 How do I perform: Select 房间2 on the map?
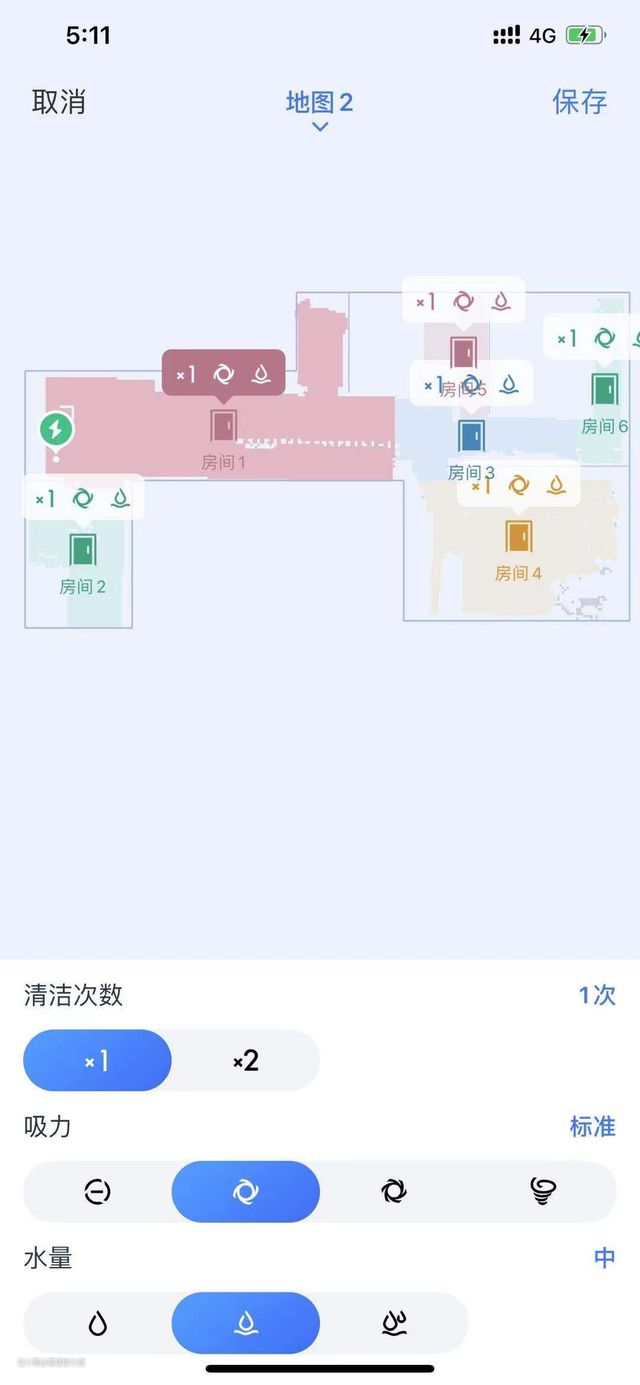82,551
